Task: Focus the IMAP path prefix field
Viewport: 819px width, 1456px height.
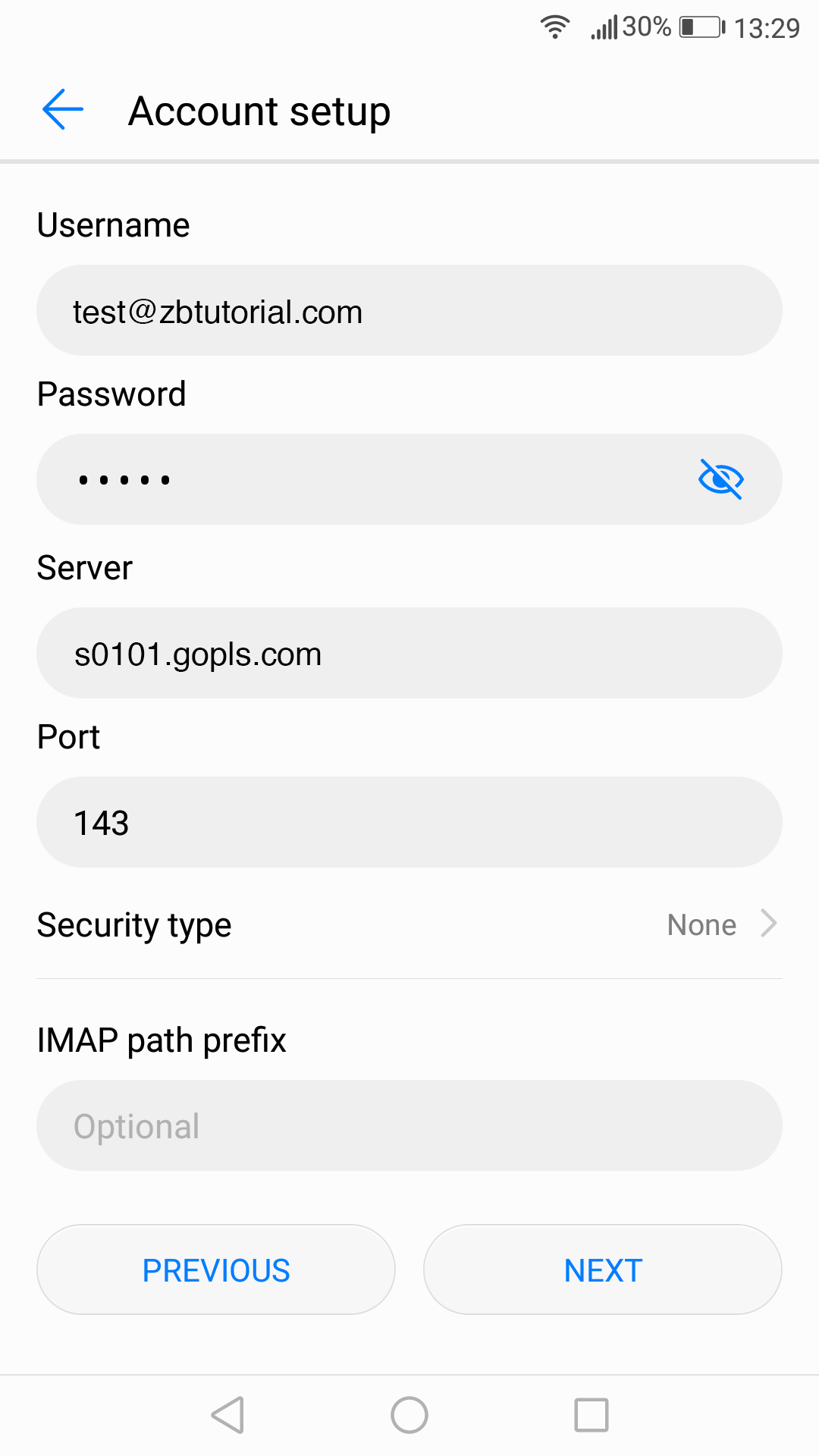Action: click(x=409, y=1125)
